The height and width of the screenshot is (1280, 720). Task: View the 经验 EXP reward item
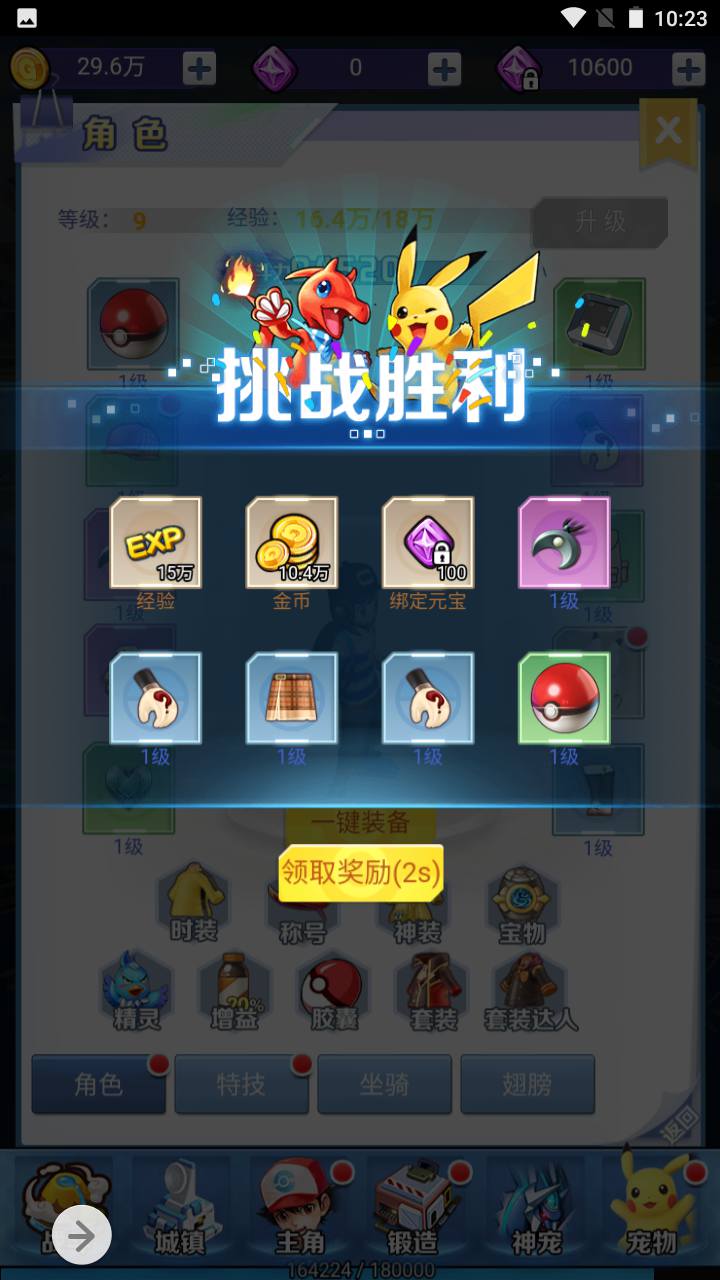pos(155,542)
